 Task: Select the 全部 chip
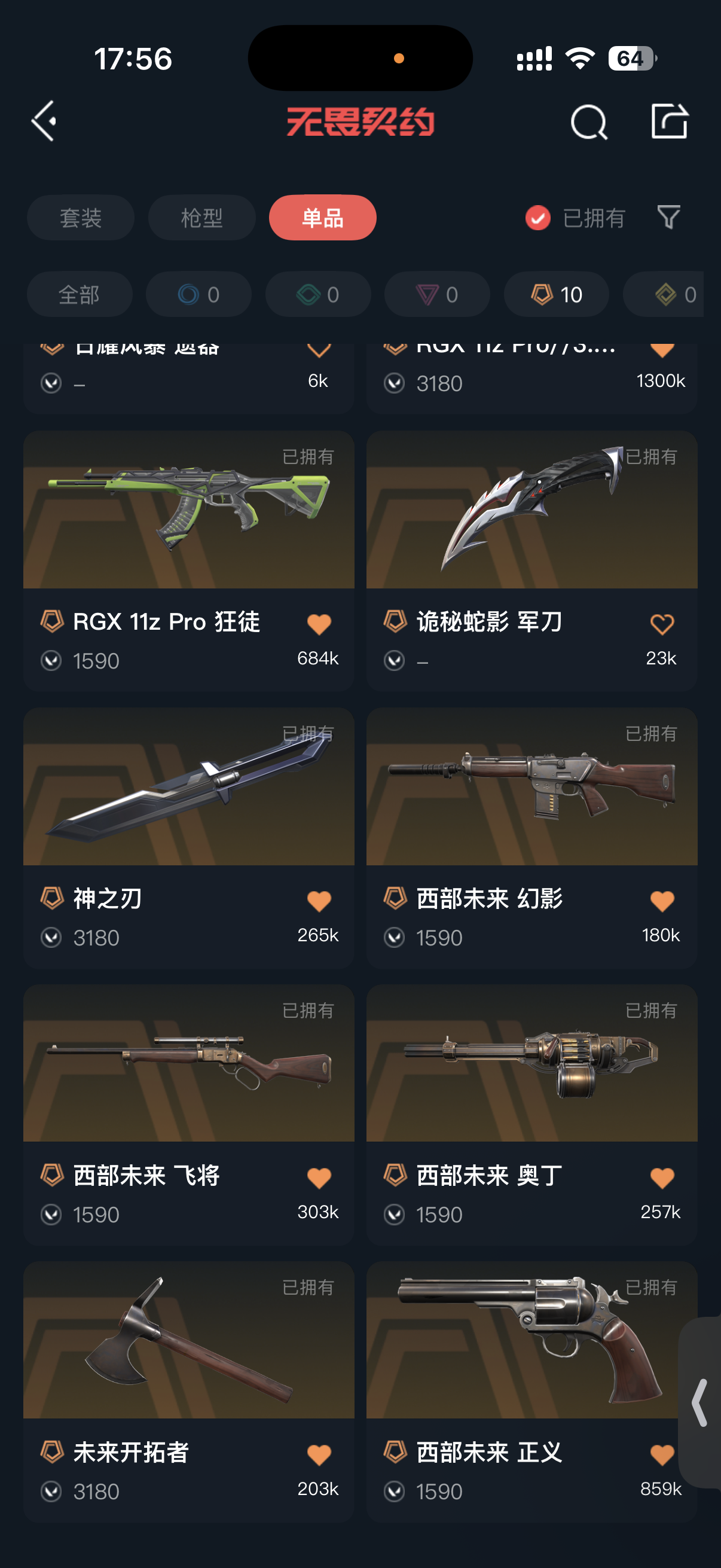tap(79, 295)
